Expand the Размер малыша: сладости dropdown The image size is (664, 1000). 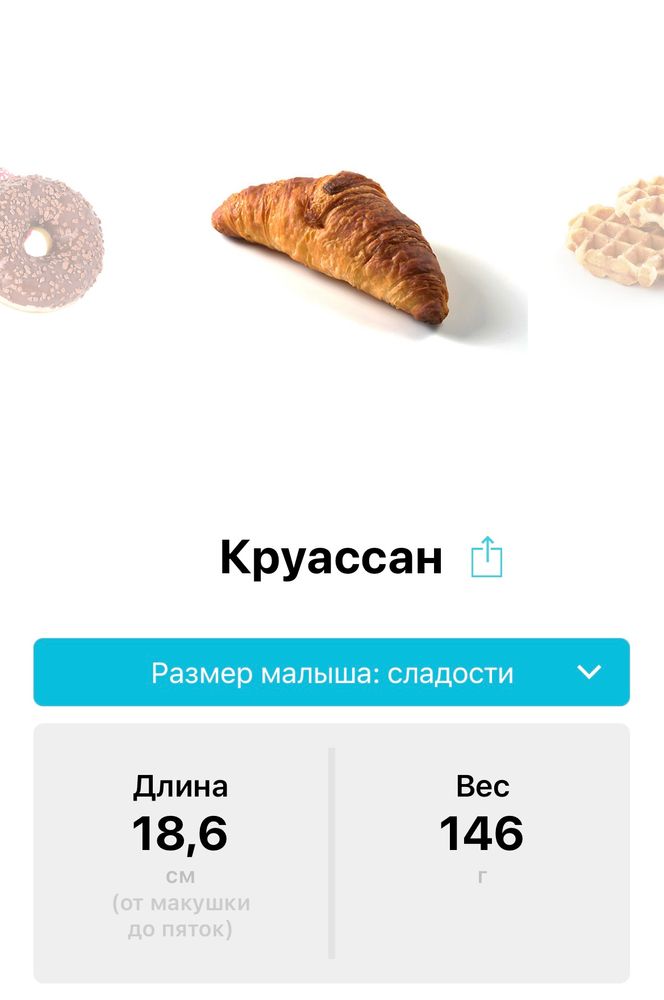tap(332, 673)
